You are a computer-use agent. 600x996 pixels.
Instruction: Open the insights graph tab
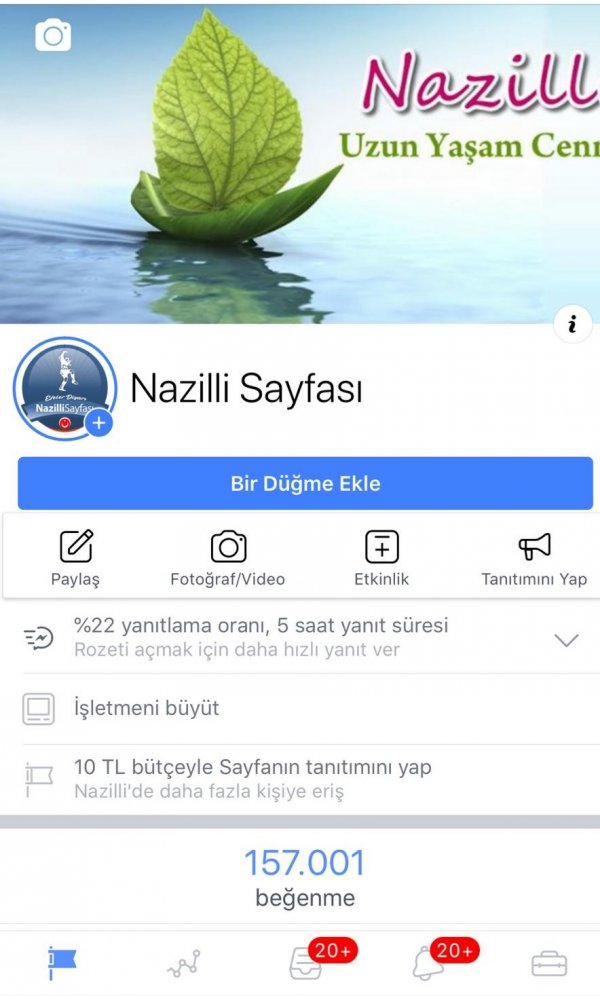183,963
